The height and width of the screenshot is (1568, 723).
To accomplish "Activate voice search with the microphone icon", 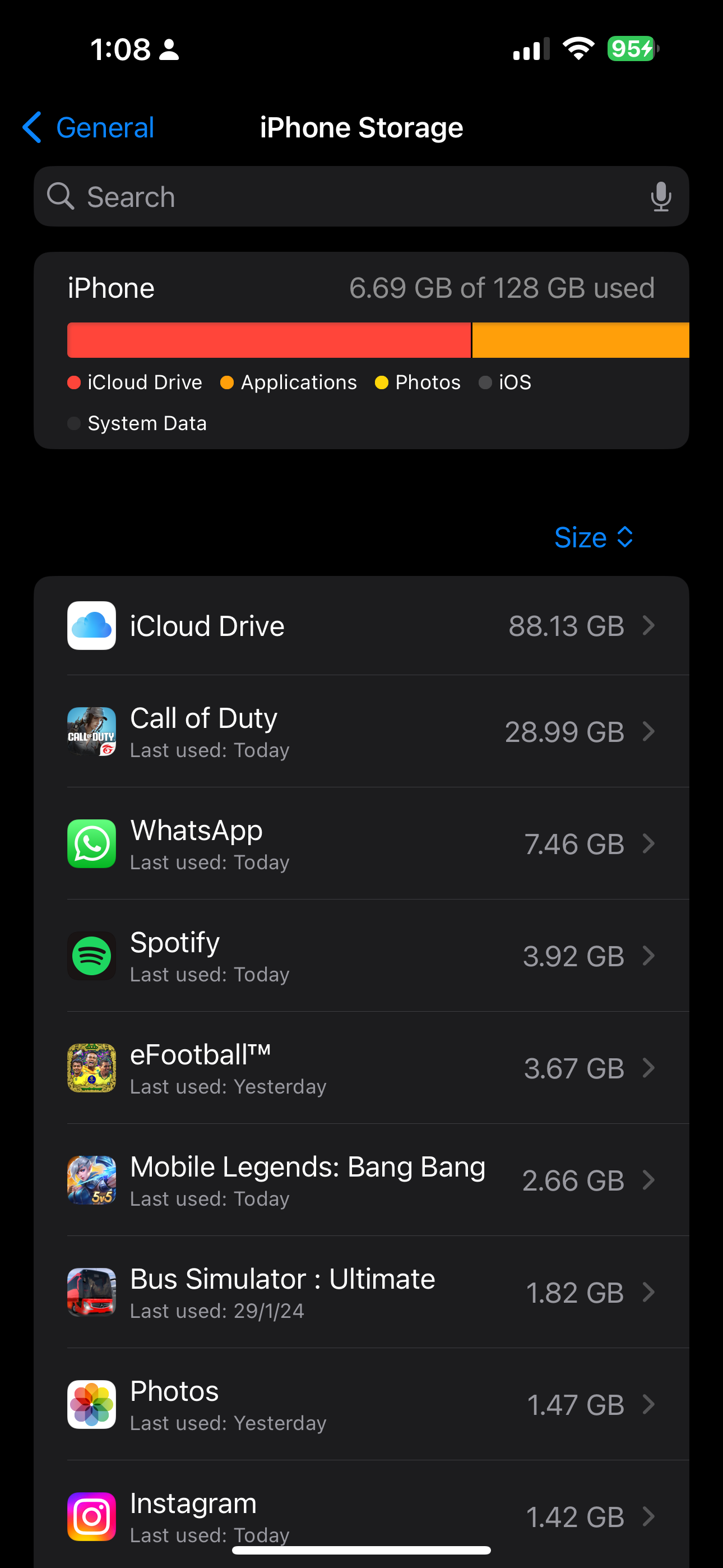I will pyautogui.click(x=661, y=196).
